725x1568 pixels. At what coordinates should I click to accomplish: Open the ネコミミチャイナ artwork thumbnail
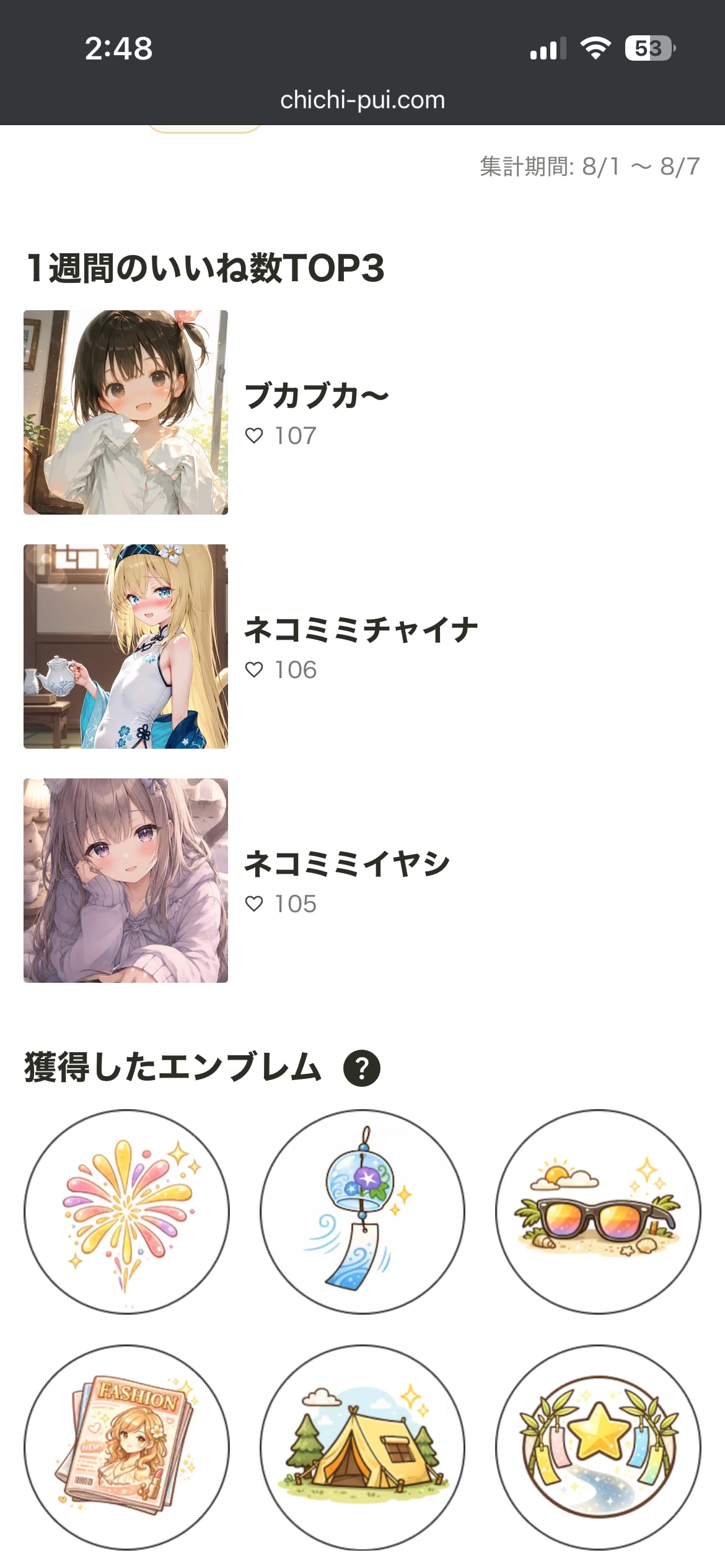coord(126,647)
